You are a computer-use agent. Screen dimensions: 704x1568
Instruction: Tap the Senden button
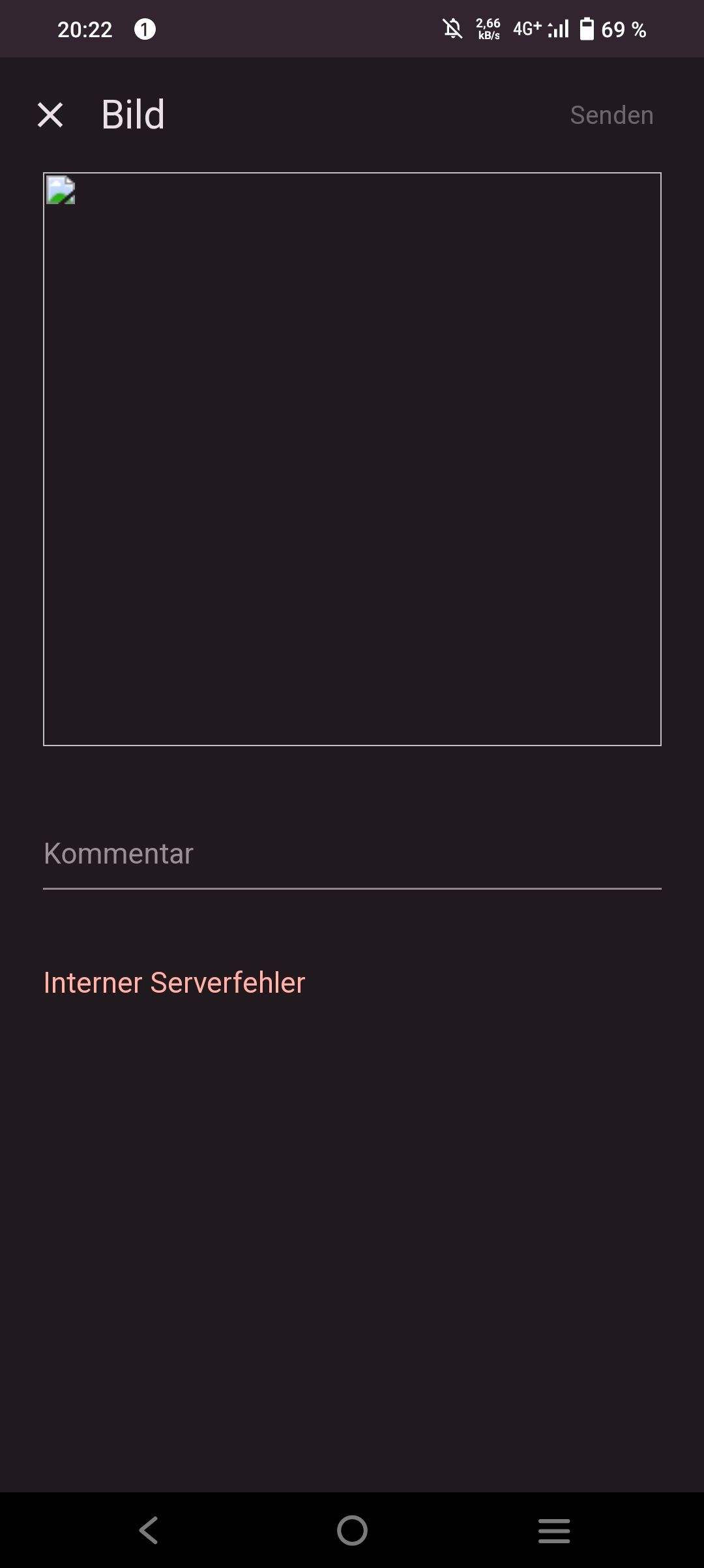[x=611, y=115]
